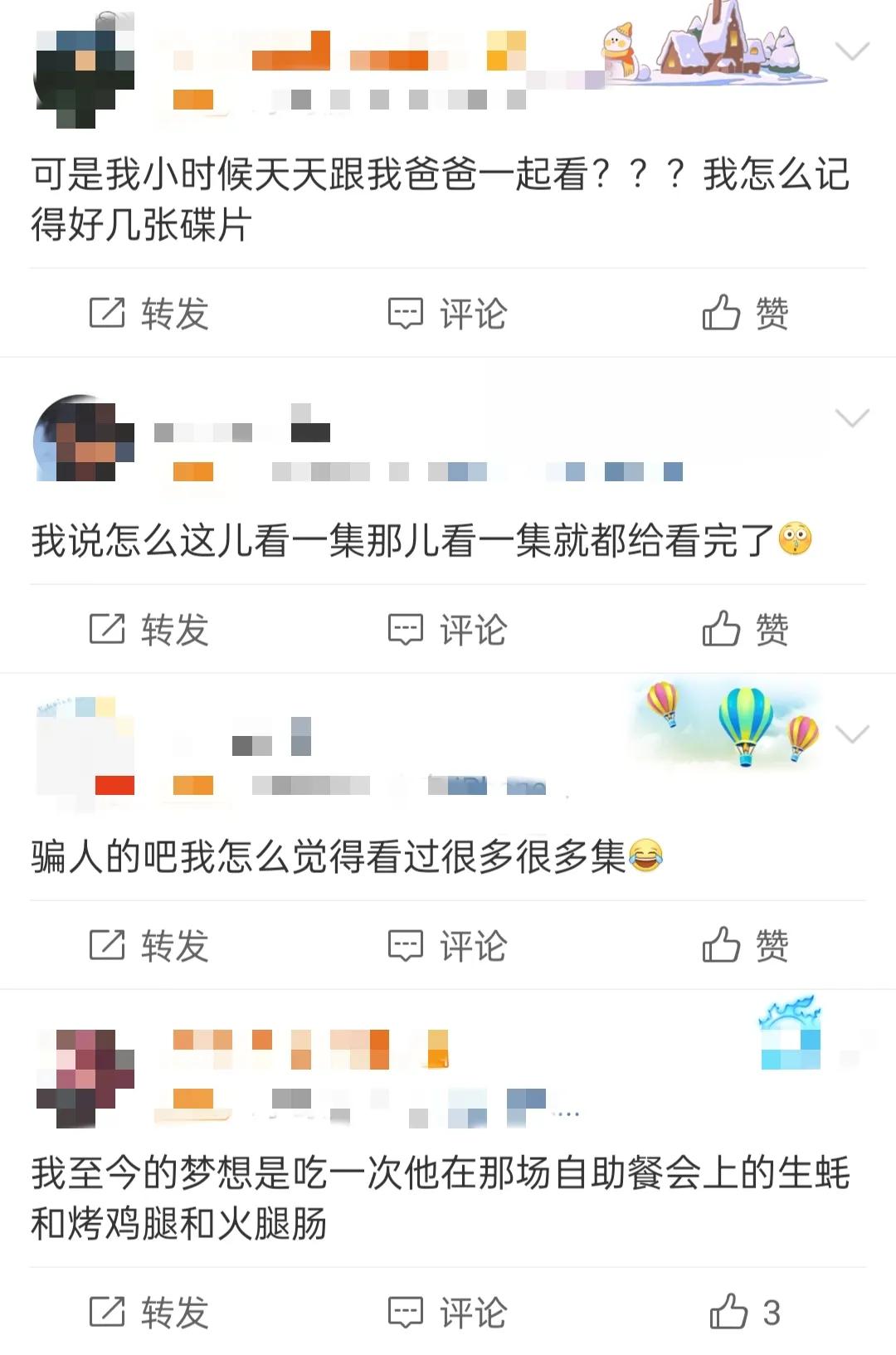Comment on the 这儿看一集那儿看一集 post
Screen dimensions: 896x1355
click(447, 630)
